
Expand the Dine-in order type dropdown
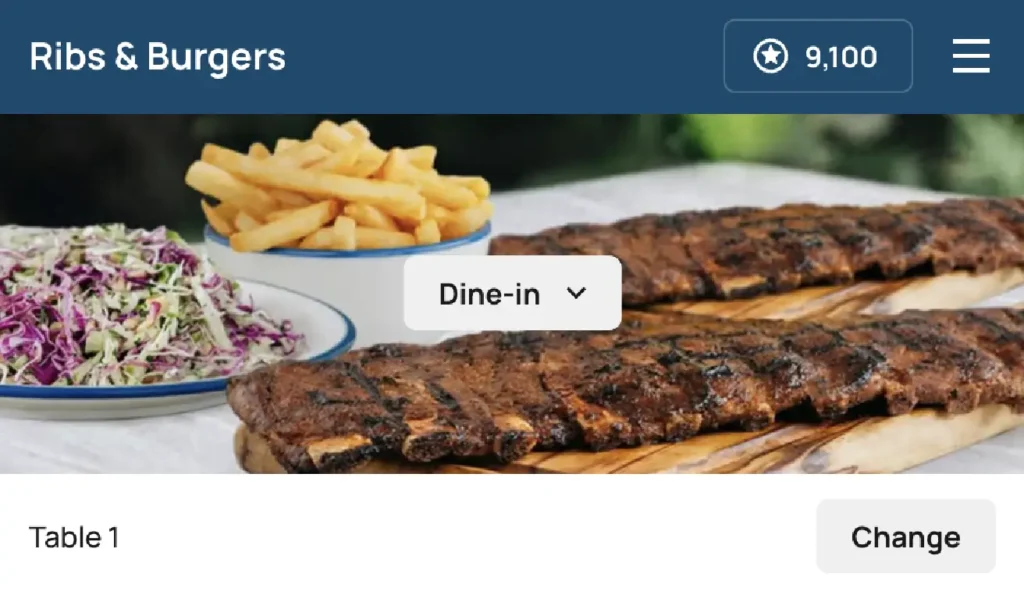512,293
